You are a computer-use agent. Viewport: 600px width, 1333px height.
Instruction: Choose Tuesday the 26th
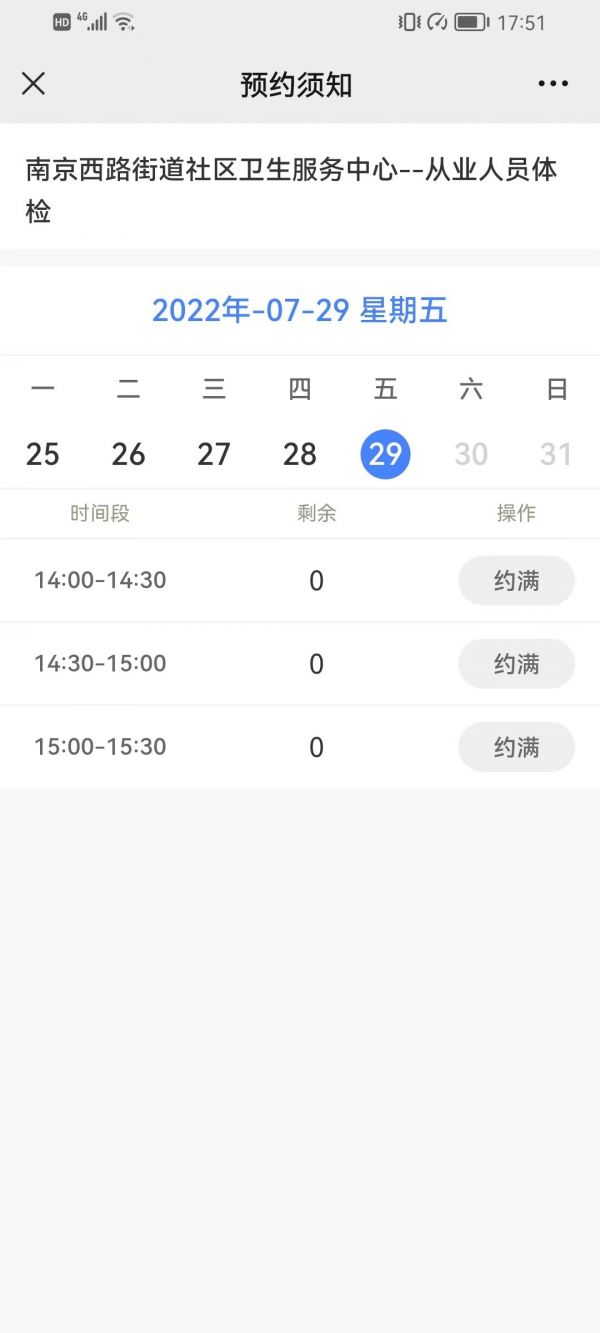tap(128, 454)
